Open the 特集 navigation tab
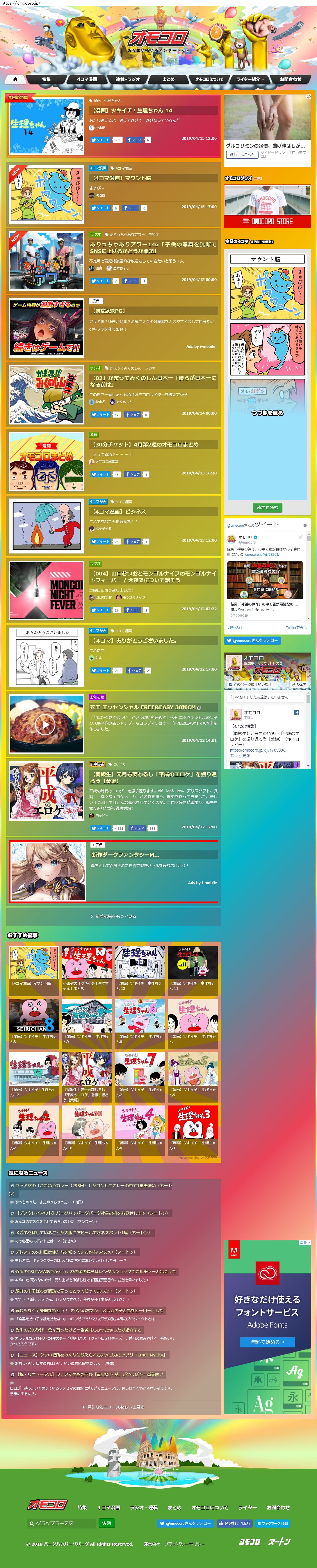 click(46, 79)
